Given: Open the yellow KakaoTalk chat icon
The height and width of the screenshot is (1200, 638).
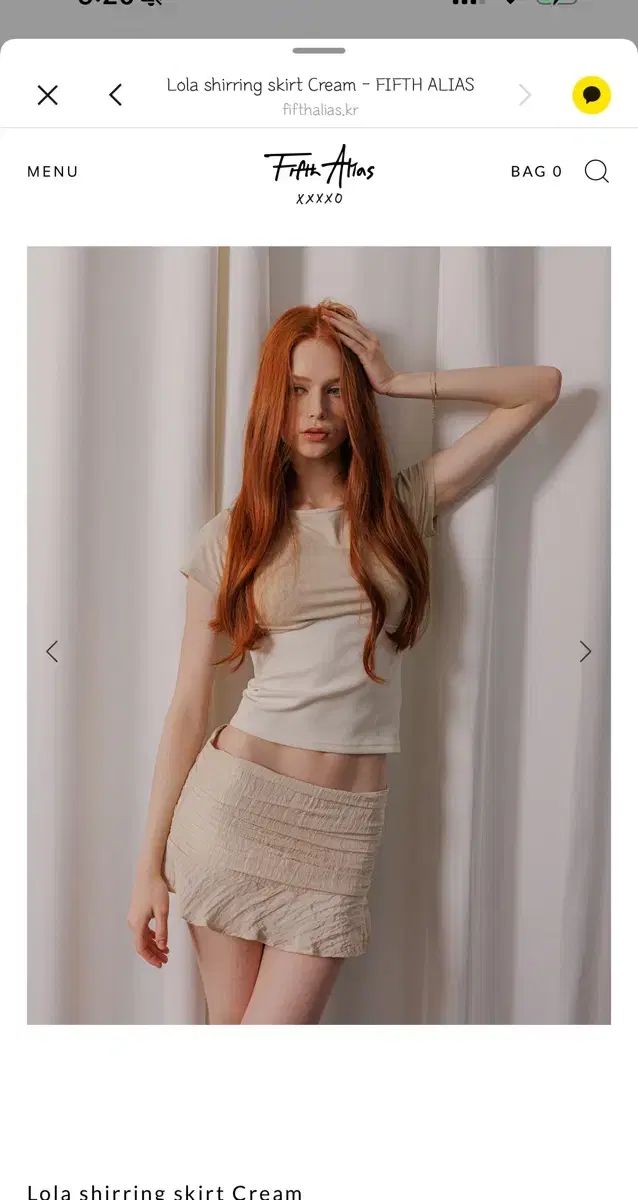Looking at the screenshot, I should 591,95.
